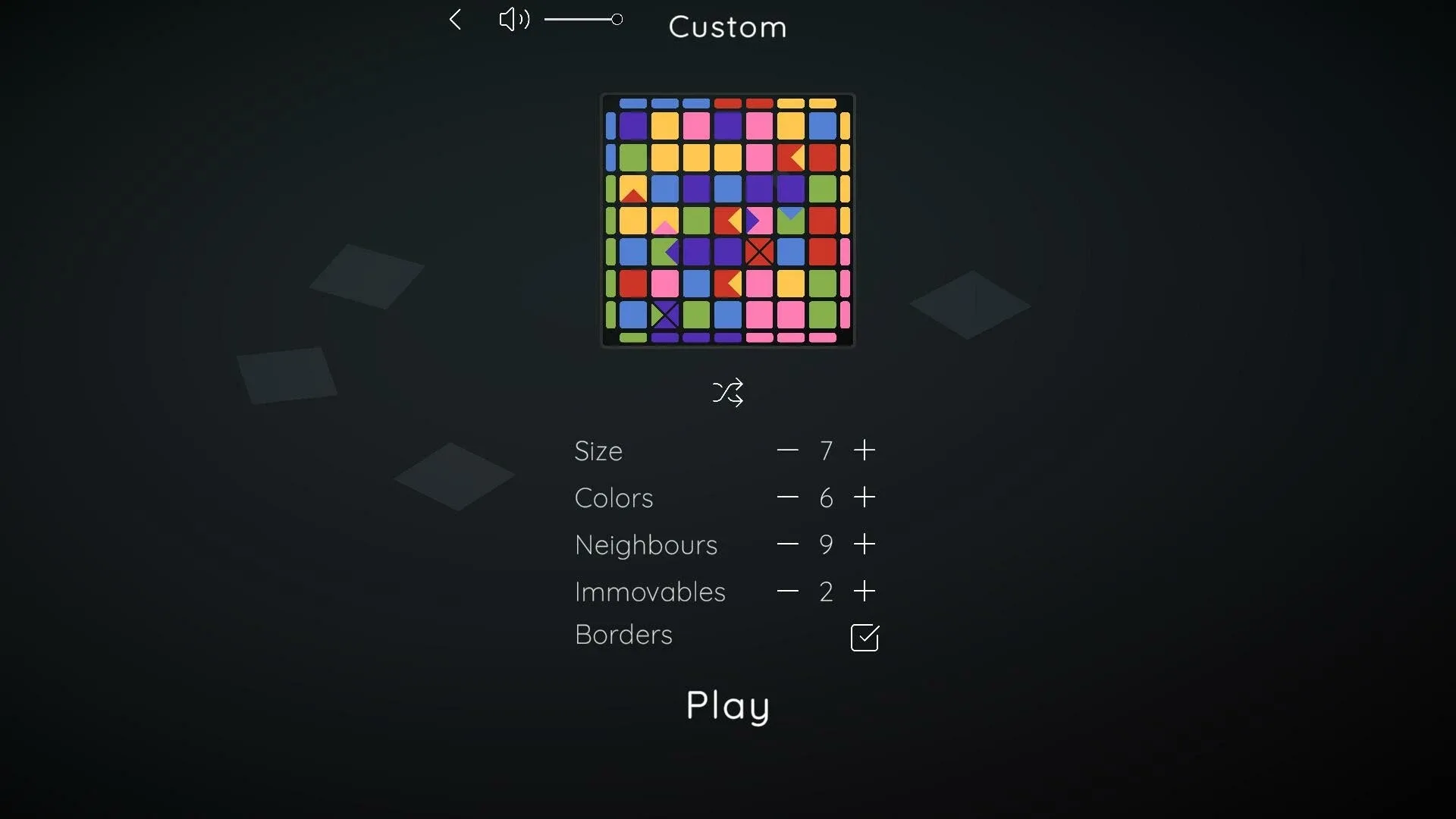Screen dimensions: 1456x819
Task: Uncheck the Borders checkbox
Action: click(x=864, y=638)
